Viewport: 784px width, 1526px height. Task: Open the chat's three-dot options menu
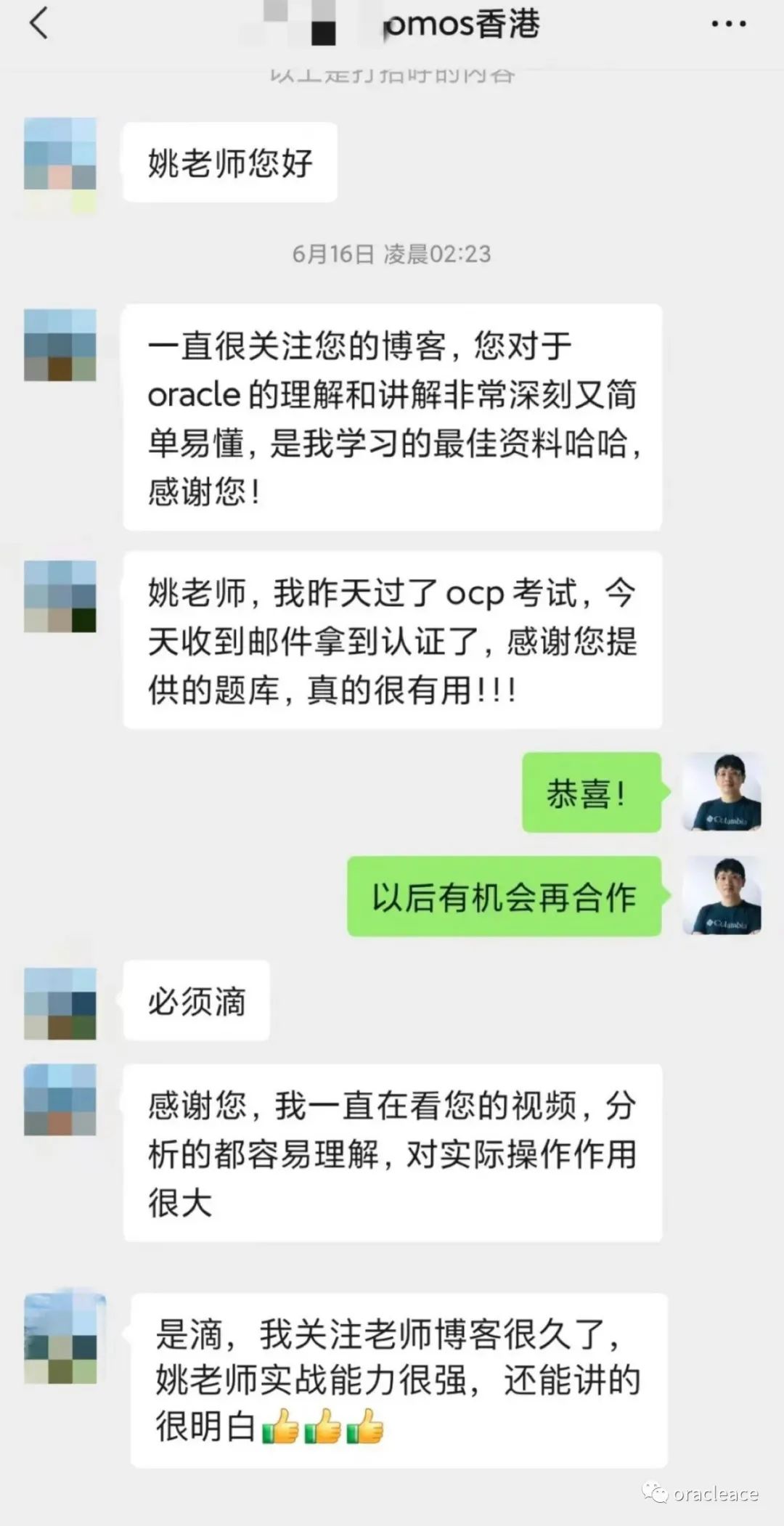click(728, 24)
